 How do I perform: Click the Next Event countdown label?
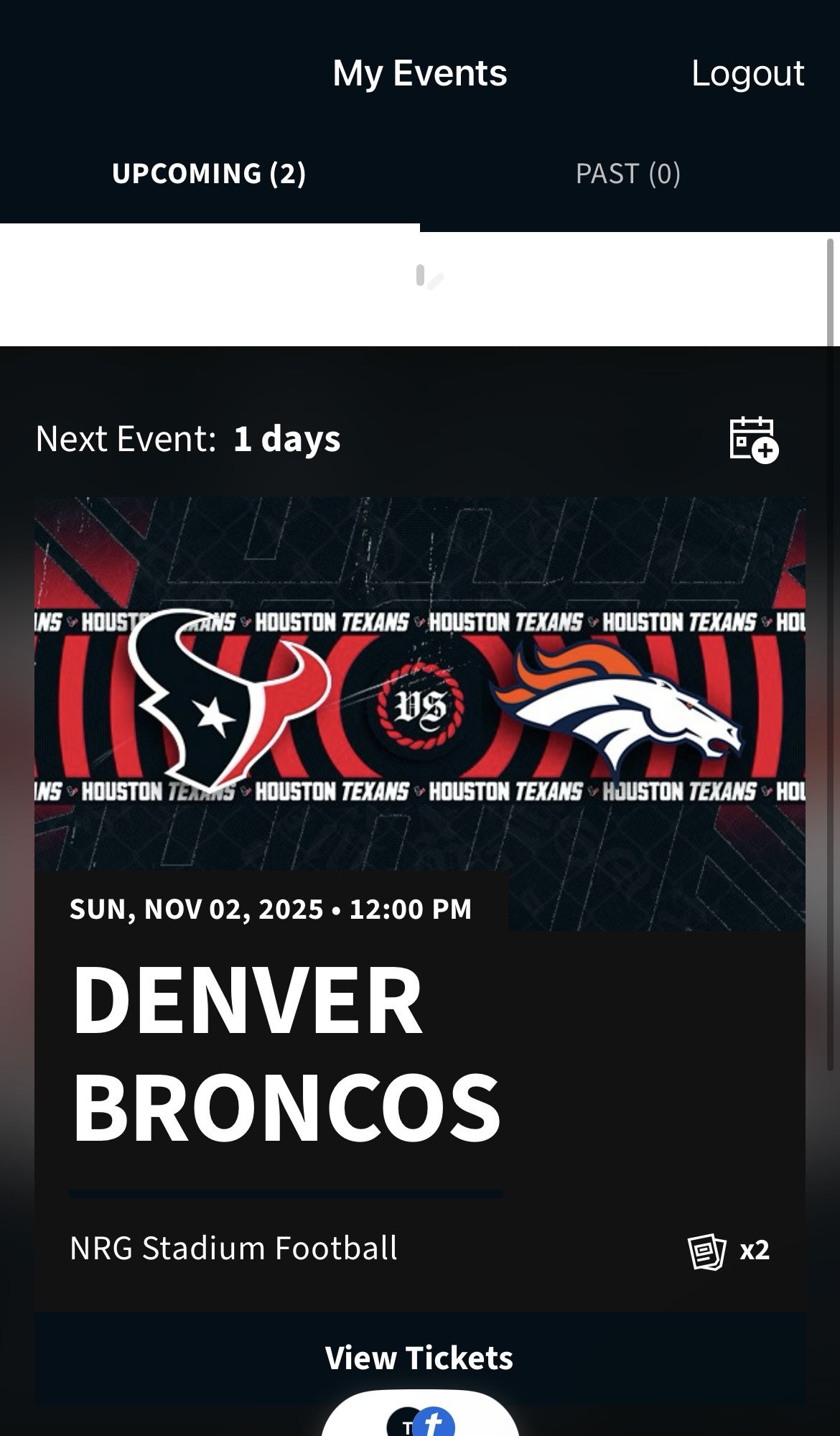click(x=187, y=438)
